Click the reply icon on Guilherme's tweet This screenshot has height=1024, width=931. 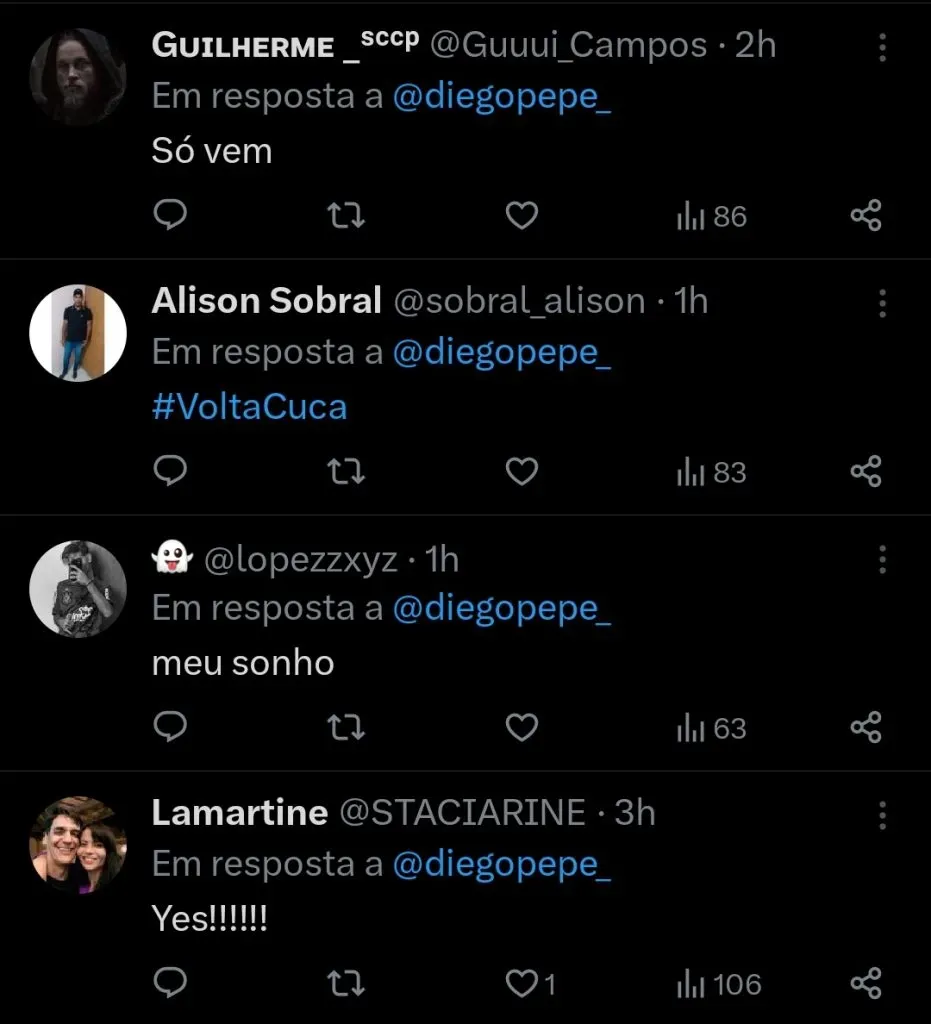(x=171, y=215)
